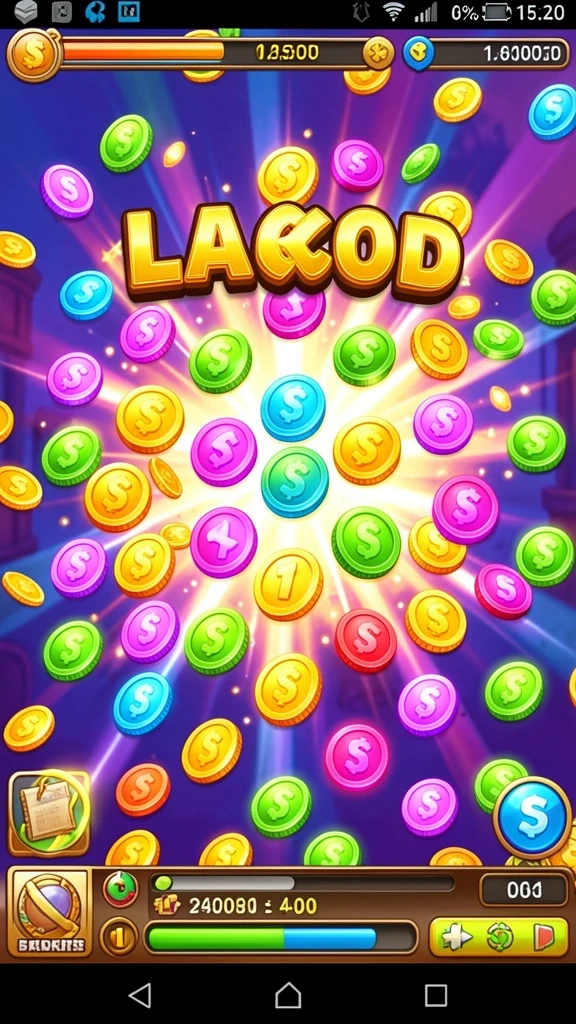The width and height of the screenshot is (576, 1024).
Task: Open recent apps from the navigation bar
Action: [436, 995]
